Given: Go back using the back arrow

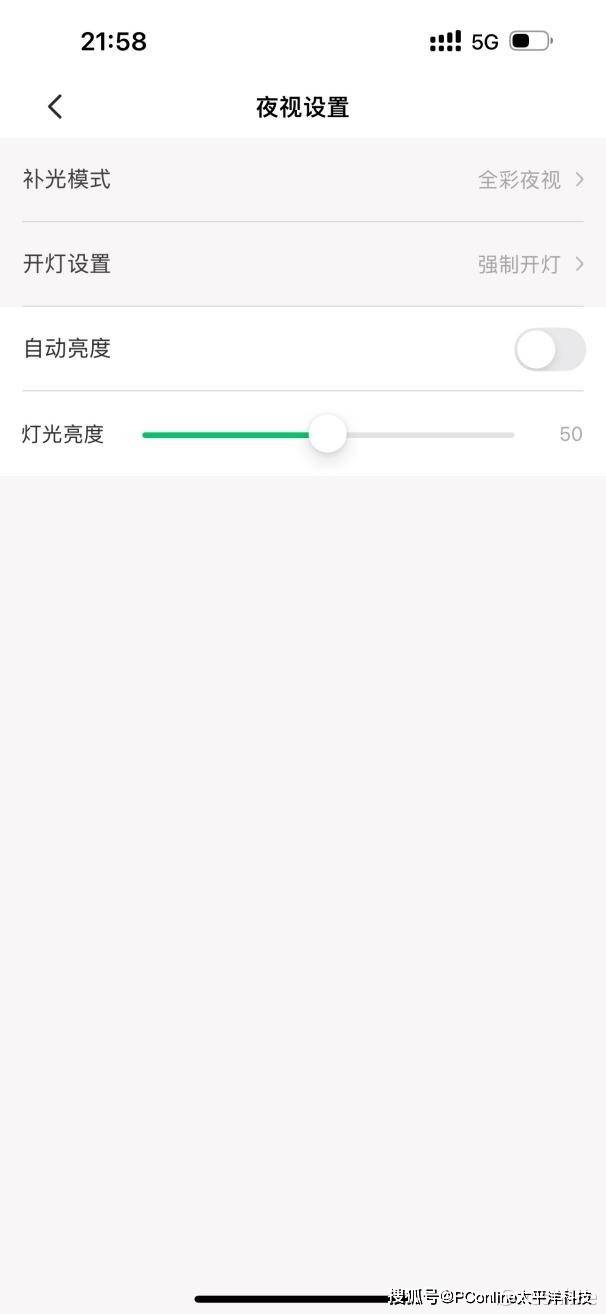Looking at the screenshot, I should coord(55,107).
